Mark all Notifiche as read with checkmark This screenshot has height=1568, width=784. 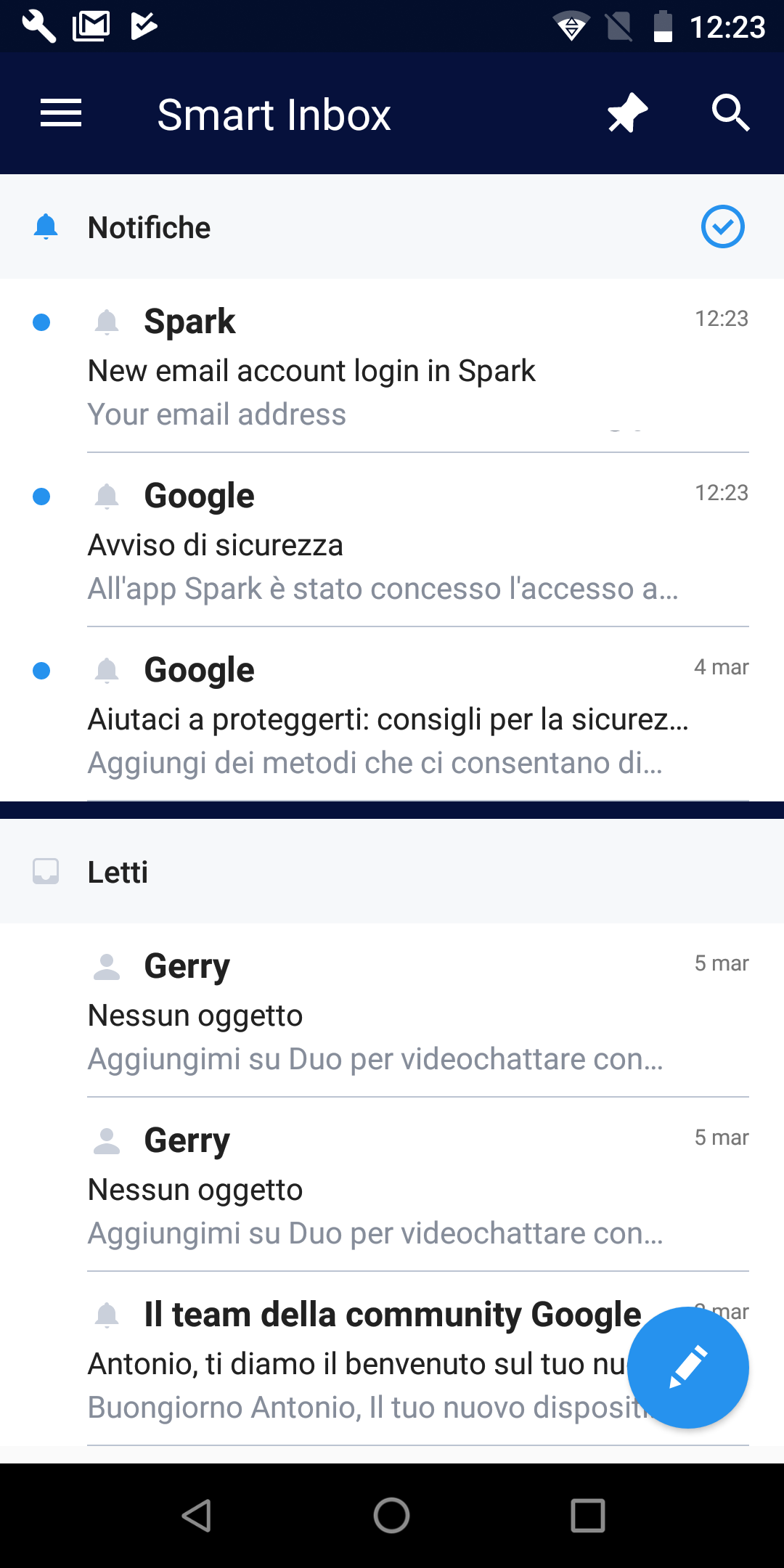point(723,227)
